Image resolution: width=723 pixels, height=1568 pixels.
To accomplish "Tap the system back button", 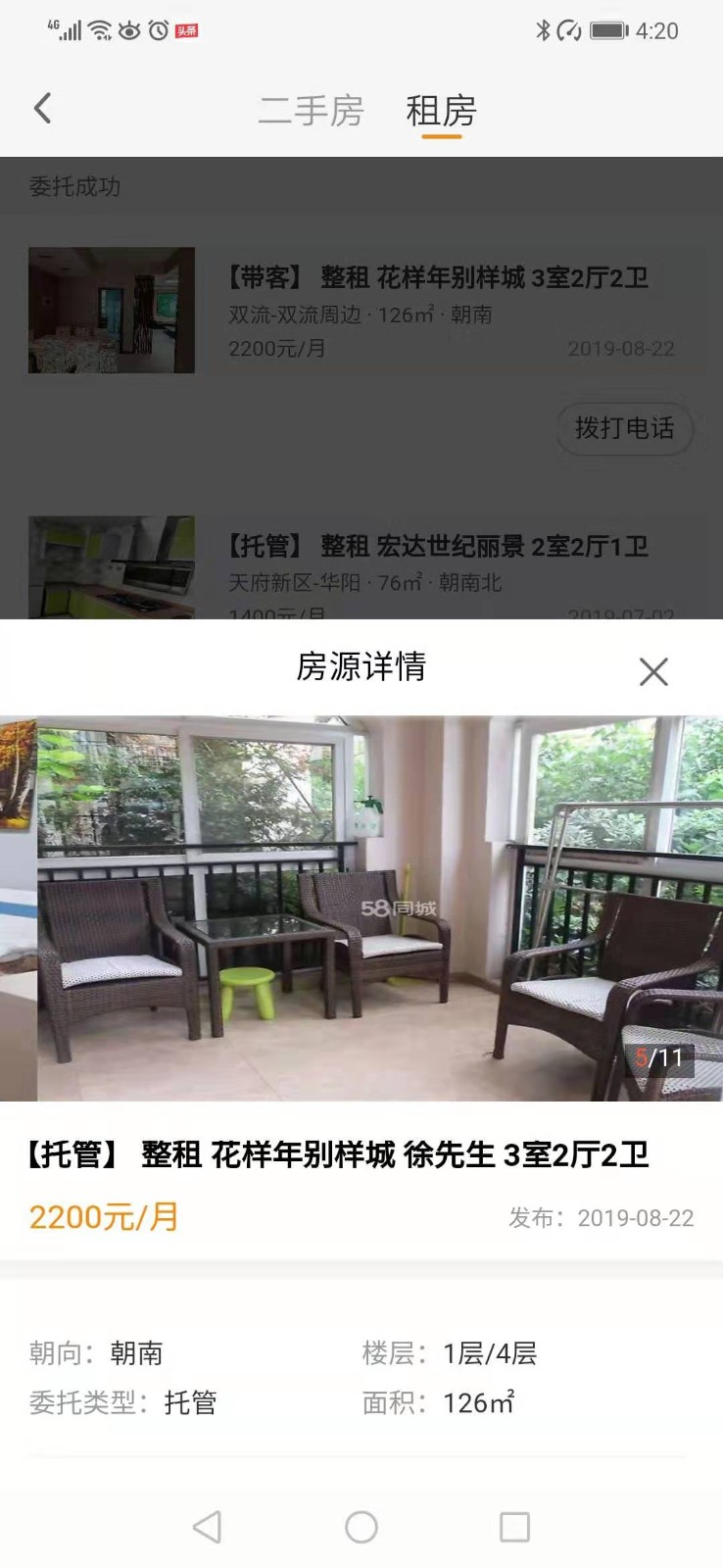I will pyautogui.click(x=208, y=1527).
